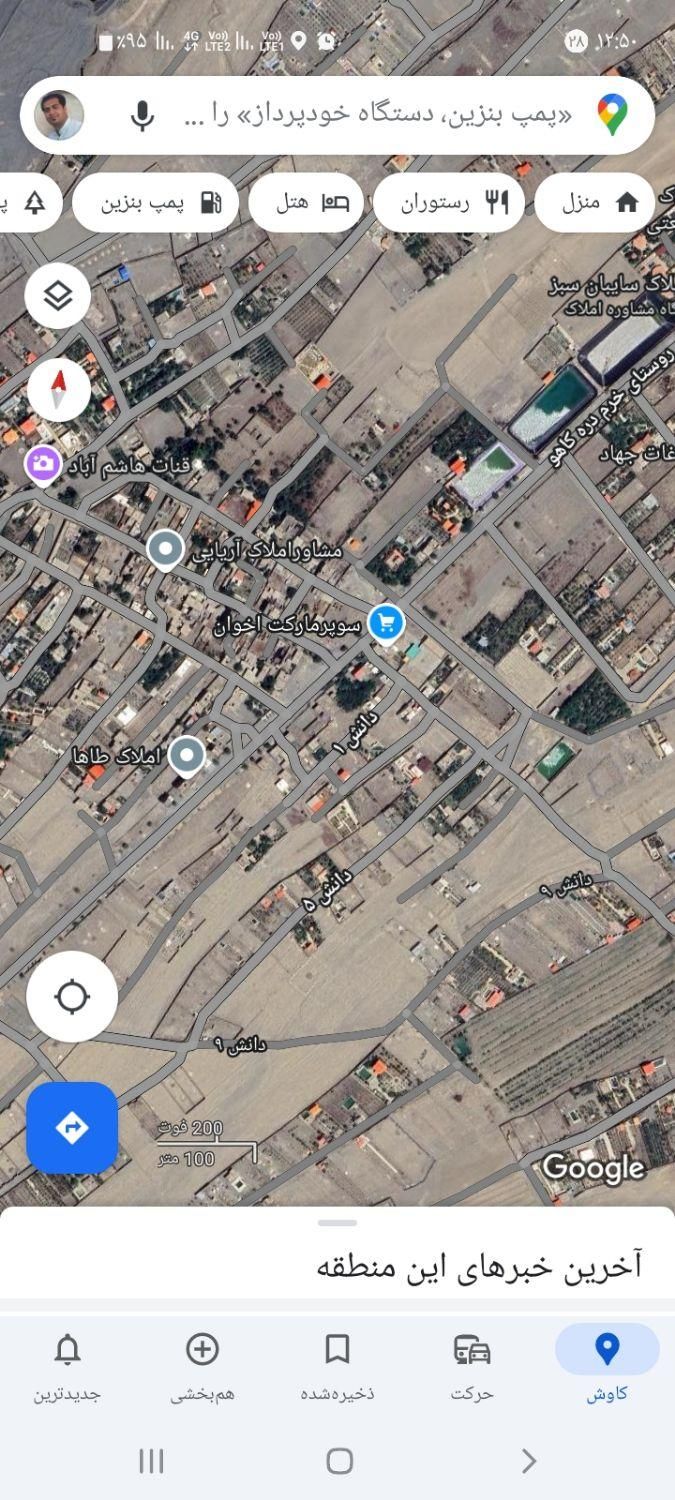Go to the system home screen
Image resolution: width=675 pixels, height=1500 pixels.
pyautogui.click(x=339, y=1461)
